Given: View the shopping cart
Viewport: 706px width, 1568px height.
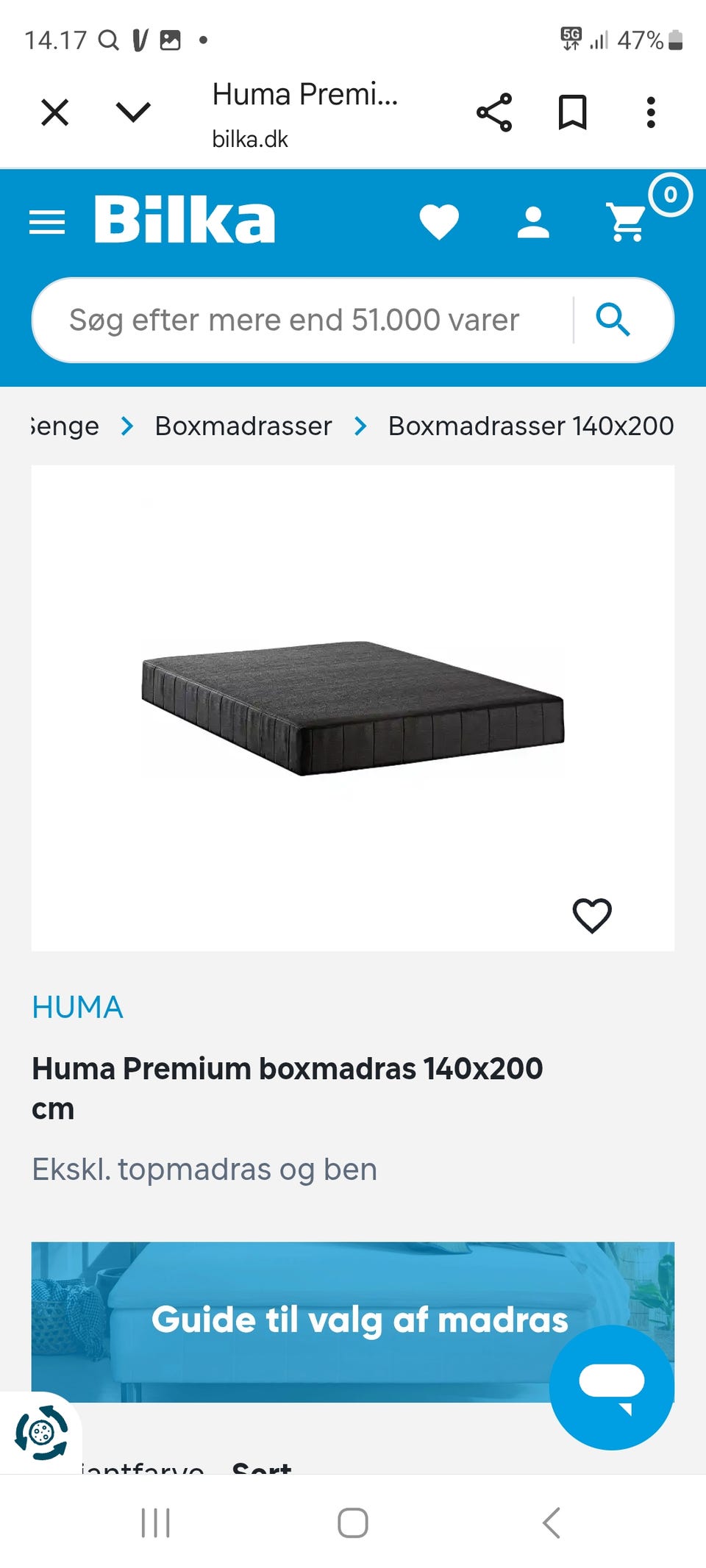Looking at the screenshot, I should 627,222.
